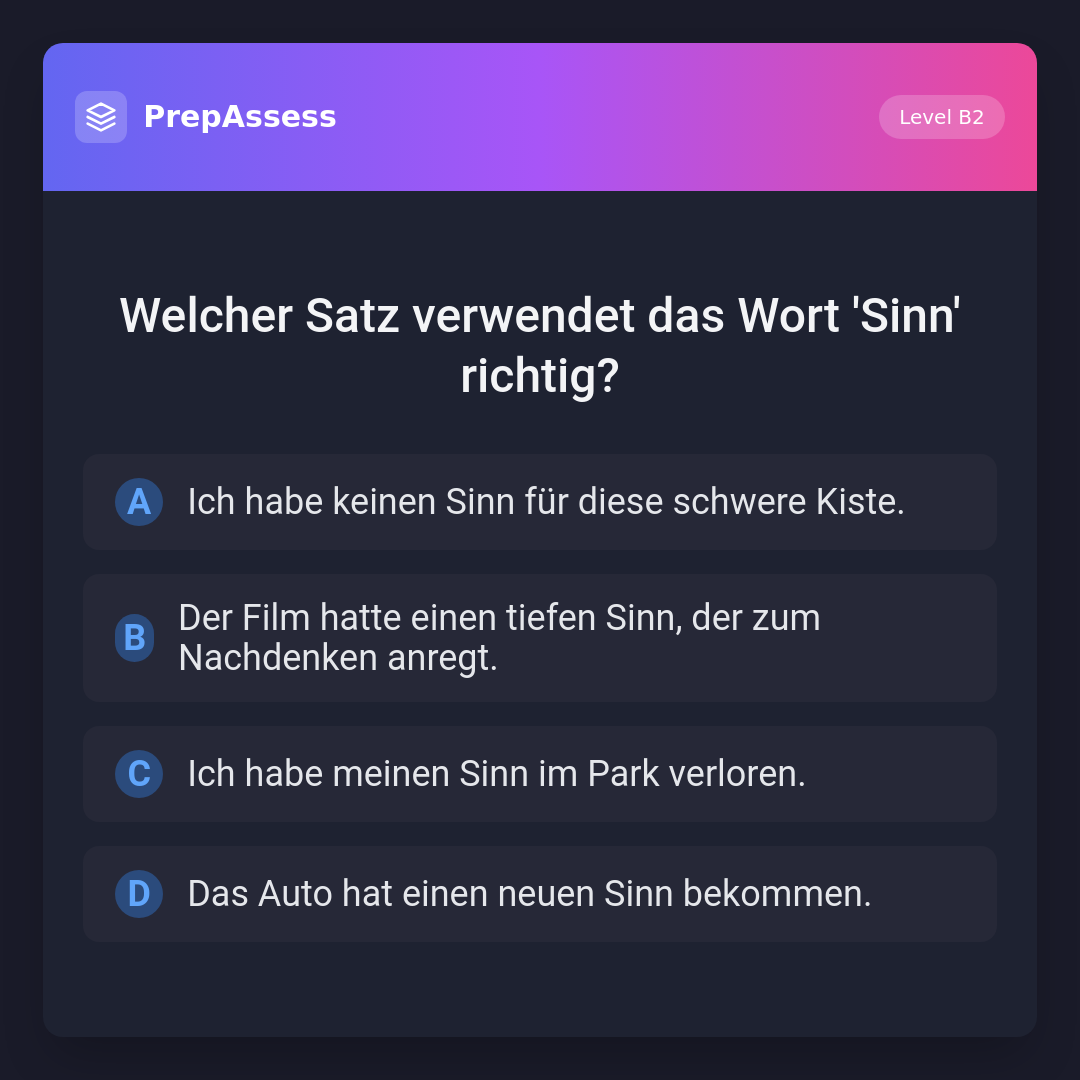
Task: Pick answer C about losing Sinn im Park
Action: click(540, 774)
